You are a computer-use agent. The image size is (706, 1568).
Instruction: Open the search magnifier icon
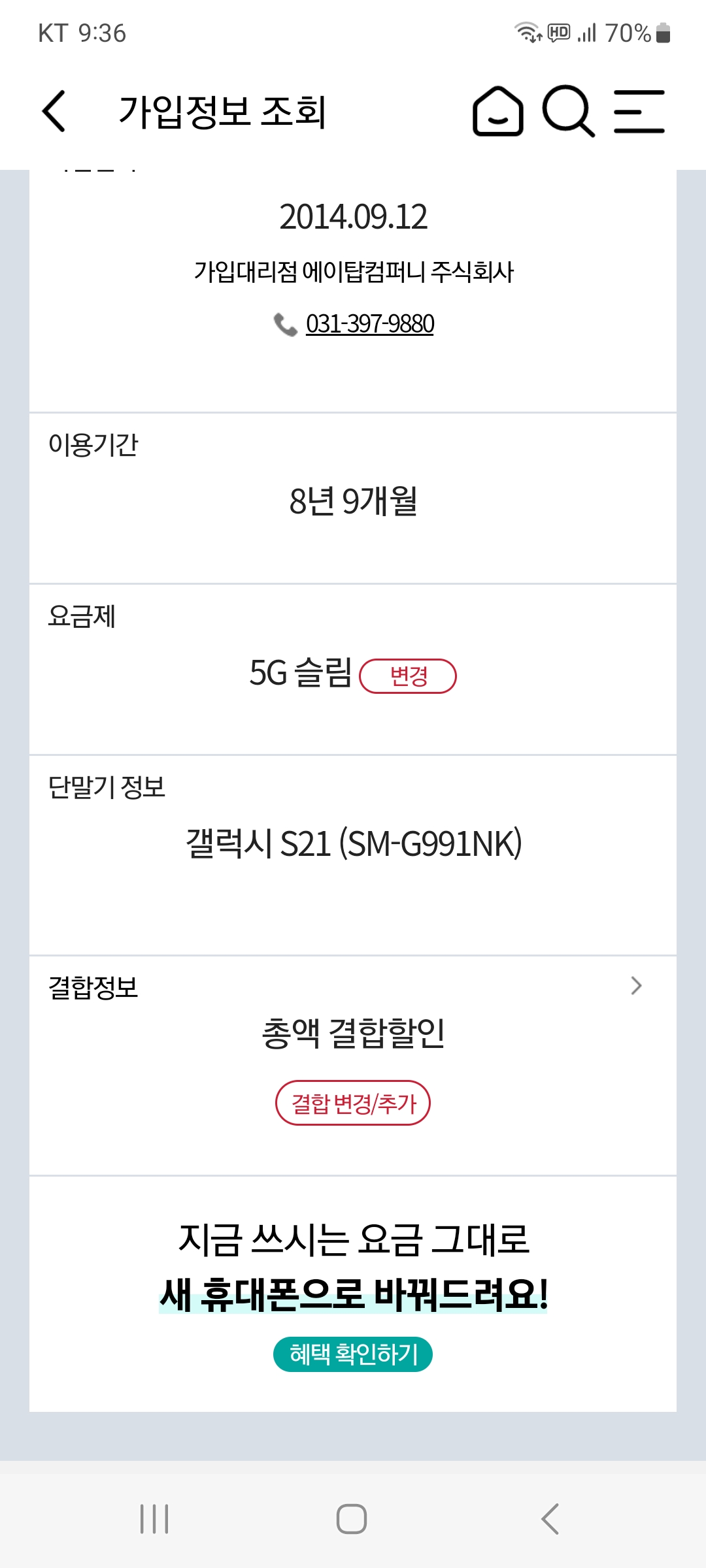(x=568, y=111)
